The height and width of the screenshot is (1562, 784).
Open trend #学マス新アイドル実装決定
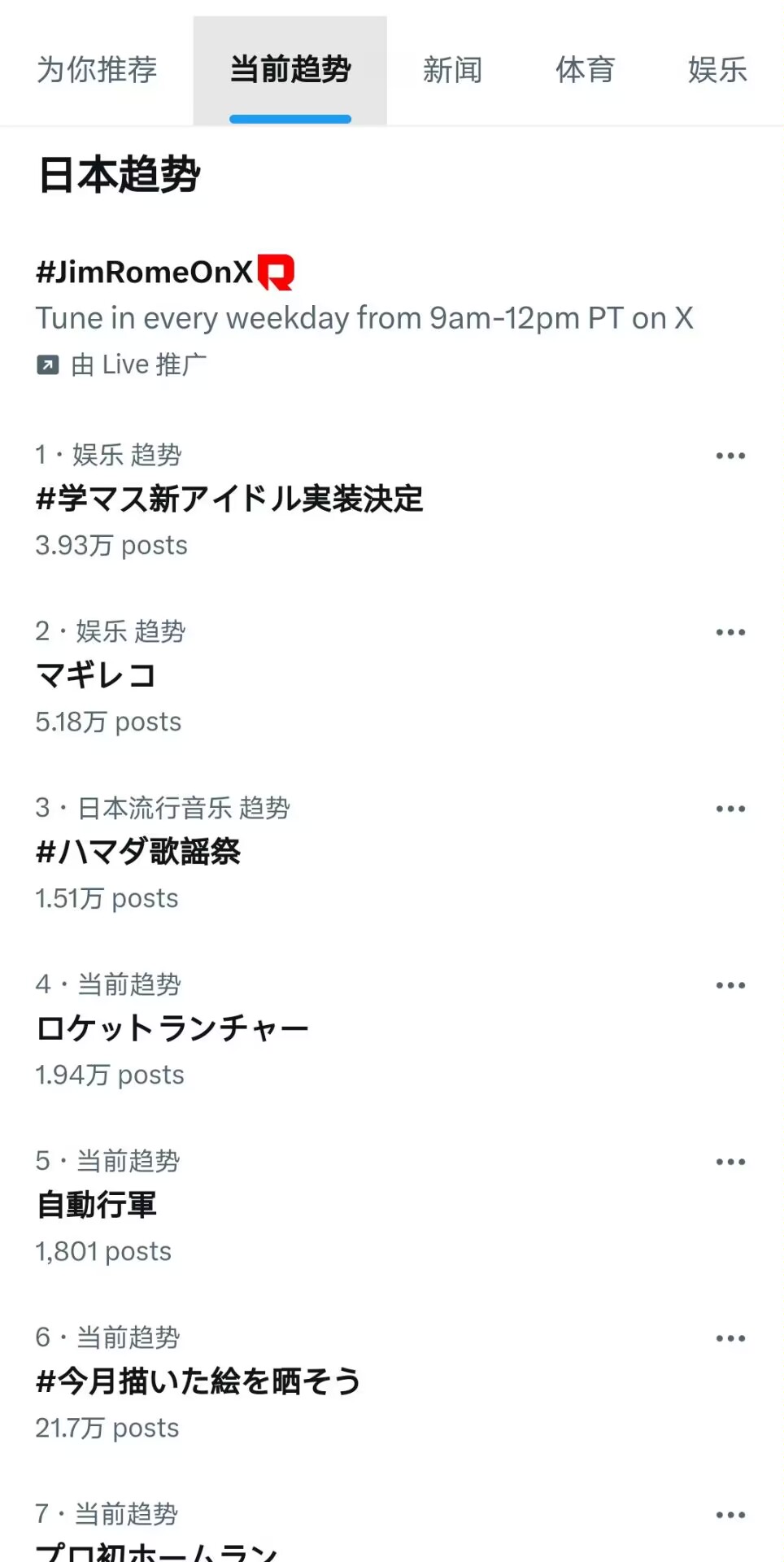(x=229, y=499)
